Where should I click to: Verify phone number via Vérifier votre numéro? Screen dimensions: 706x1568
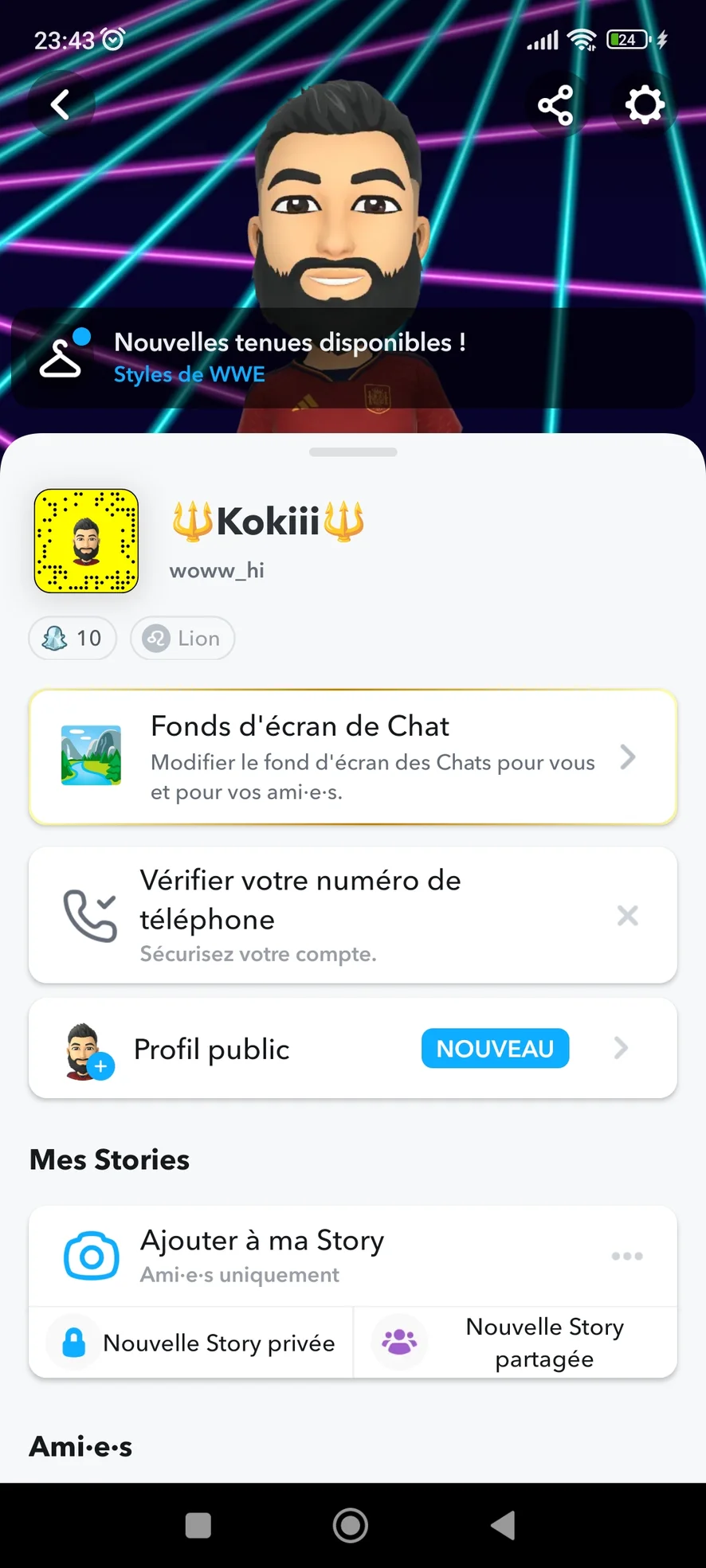coord(319,915)
